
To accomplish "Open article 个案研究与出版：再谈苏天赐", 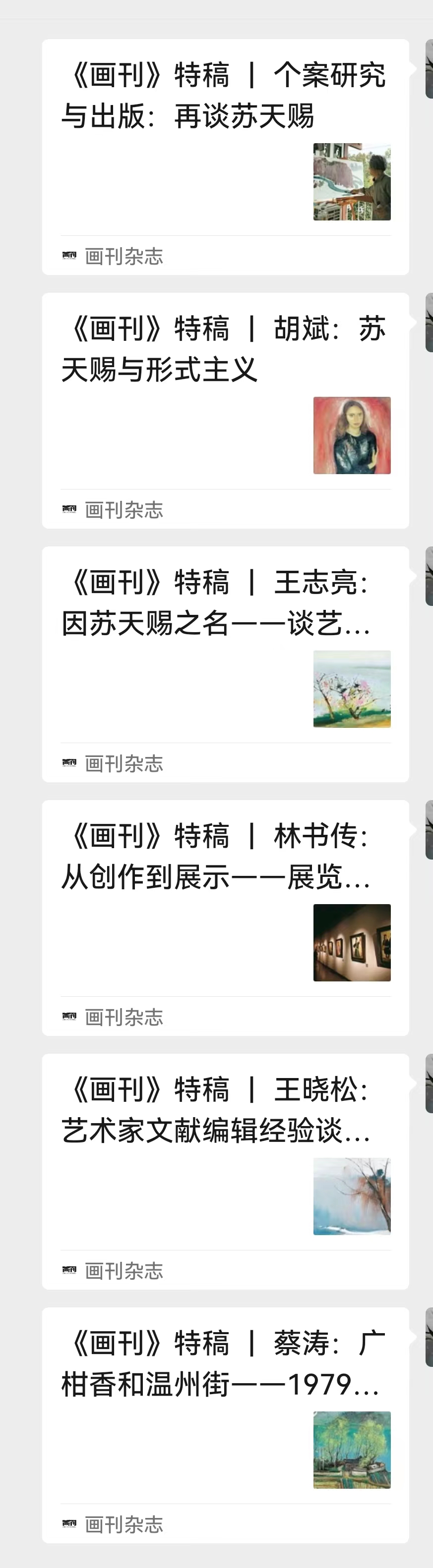I will pyautogui.click(x=224, y=96).
